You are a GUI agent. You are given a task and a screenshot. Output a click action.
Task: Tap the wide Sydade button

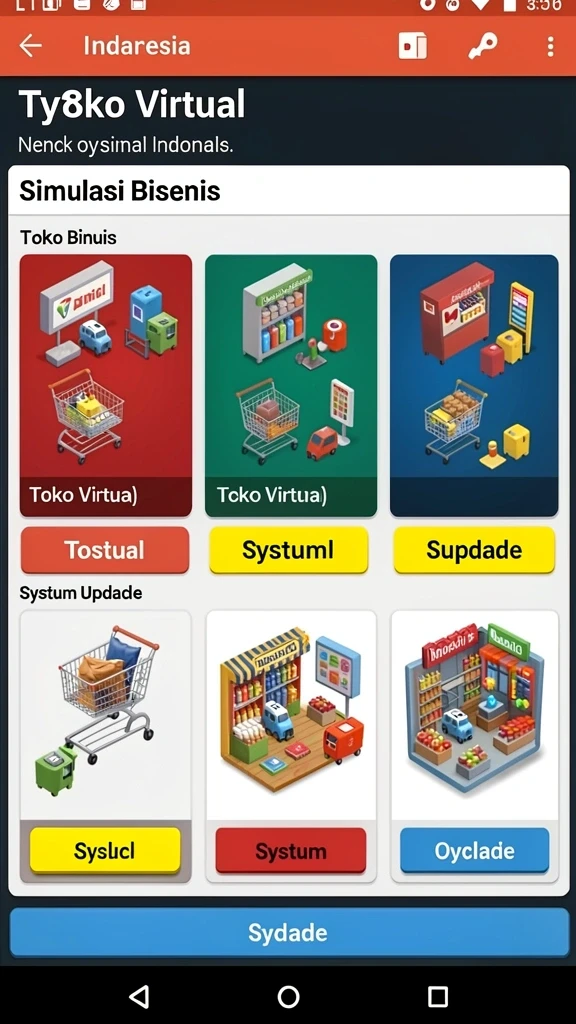(289, 932)
